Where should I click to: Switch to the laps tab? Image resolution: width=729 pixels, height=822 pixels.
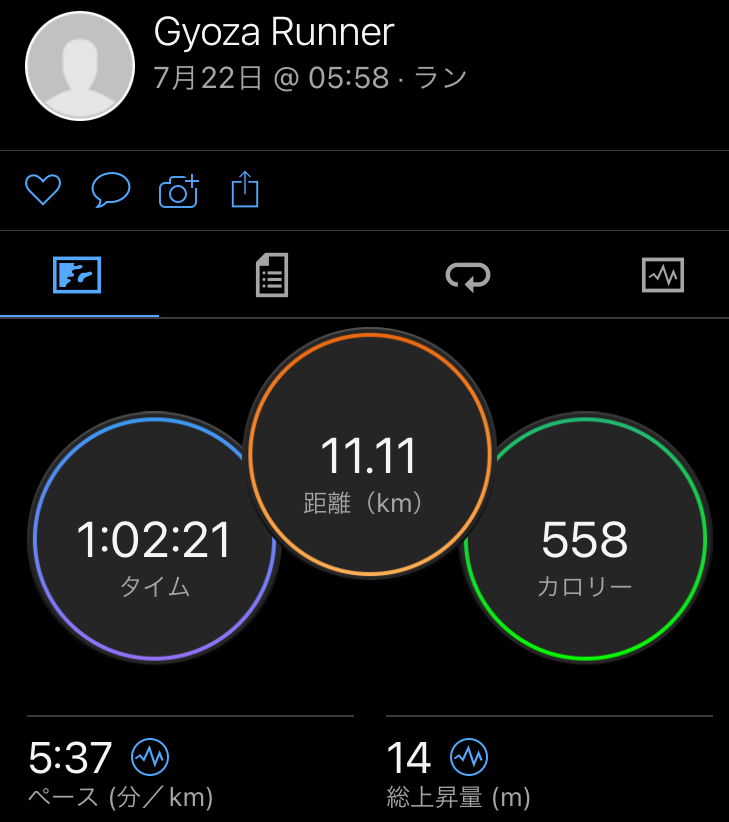click(467, 276)
